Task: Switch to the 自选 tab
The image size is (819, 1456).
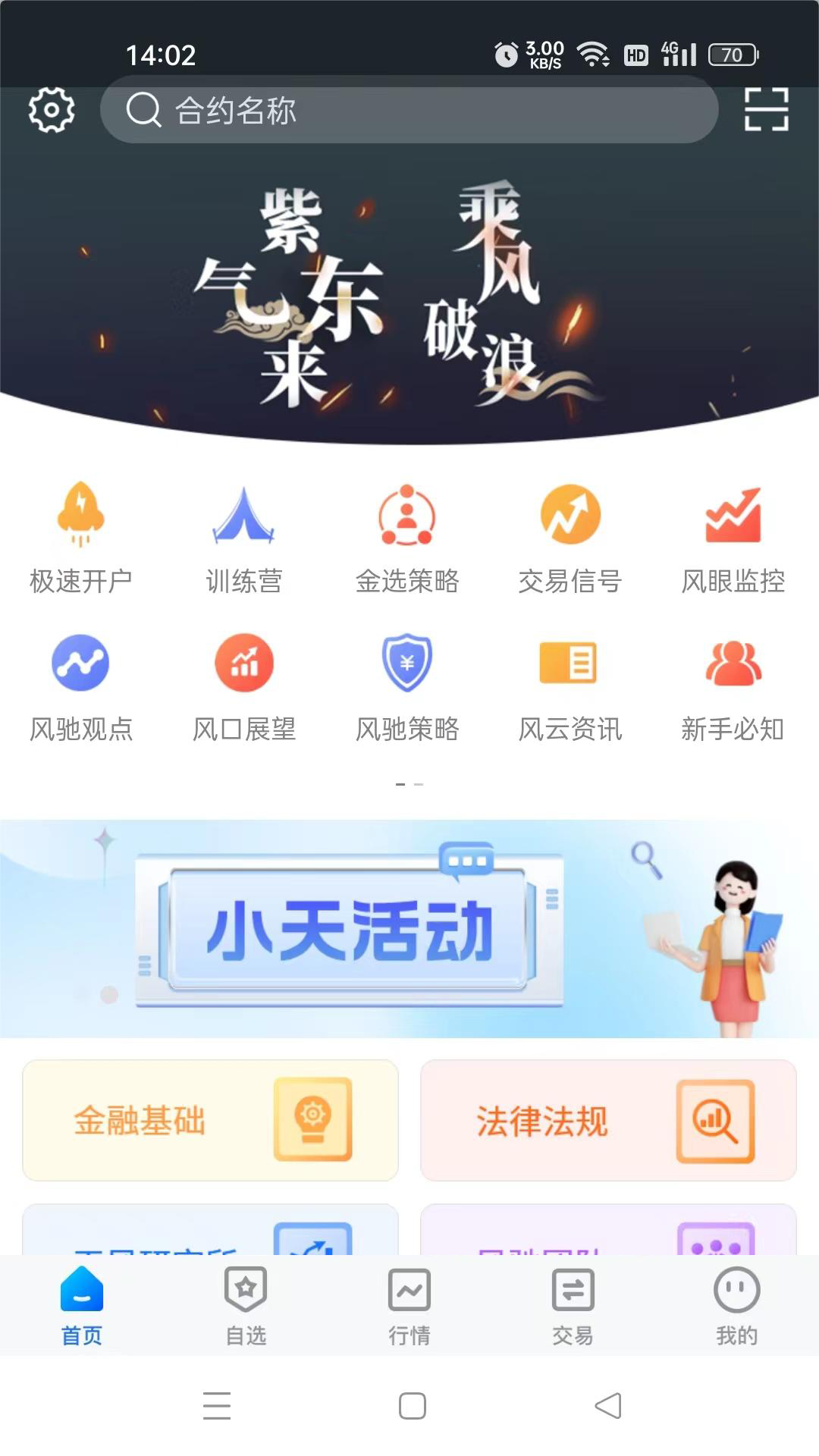Action: pyautogui.click(x=246, y=1304)
